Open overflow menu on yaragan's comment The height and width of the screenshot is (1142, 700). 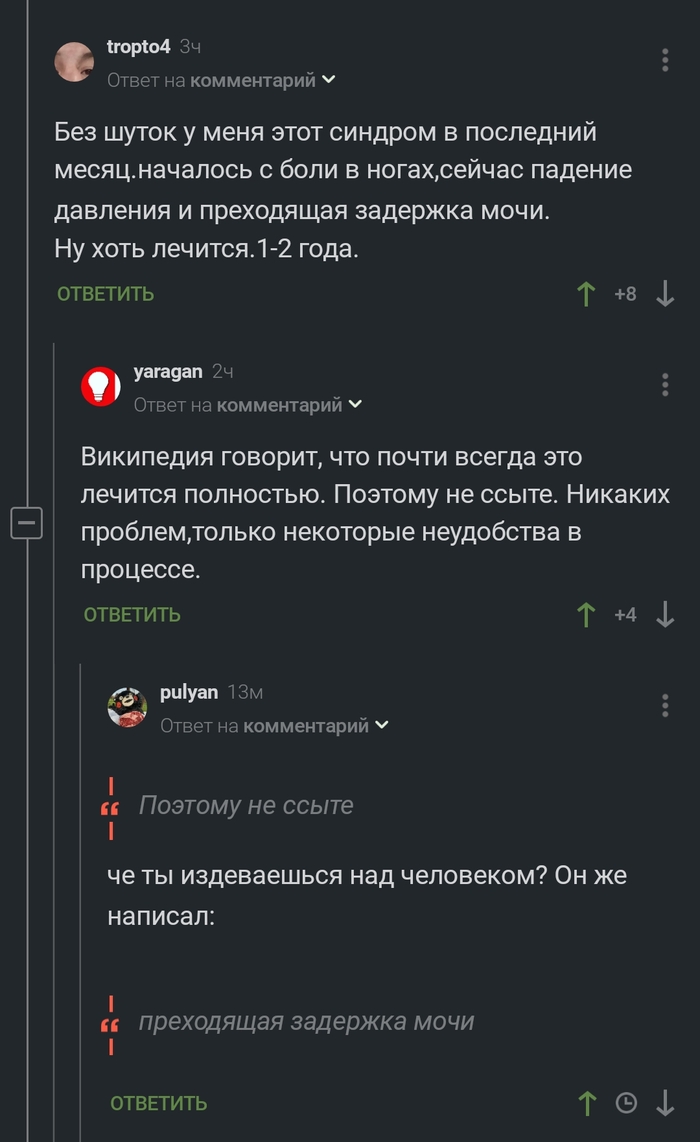[x=665, y=385]
